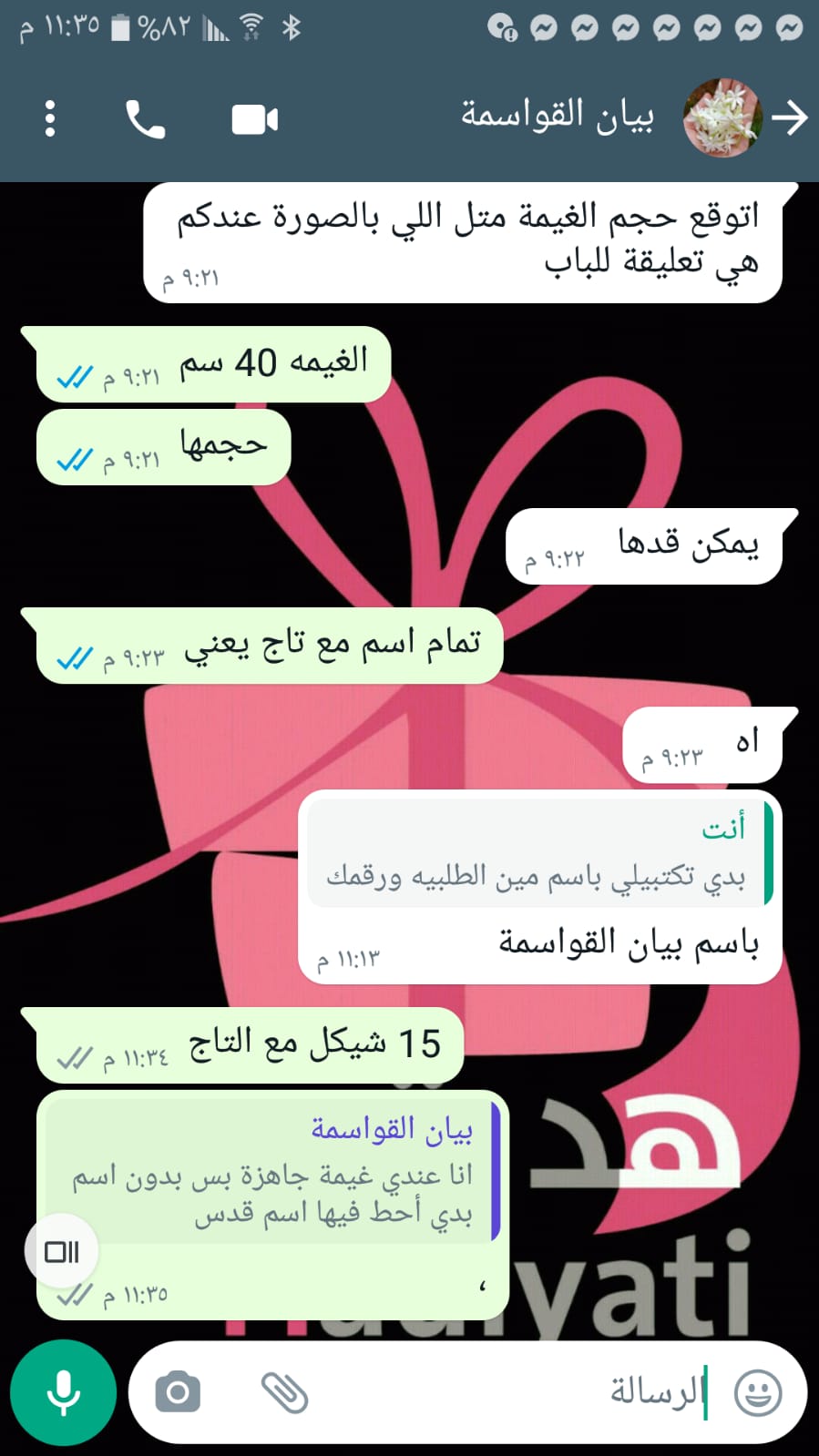This screenshot has height=1456, width=819.
Task: Open the emoji picker
Action: click(x=758, y=1392)
